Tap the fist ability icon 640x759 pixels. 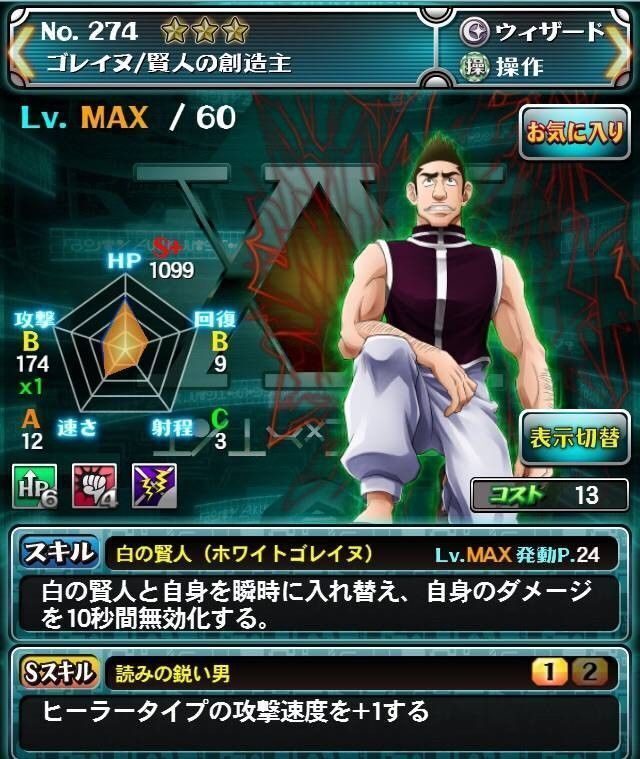click(x=94, y=486)
